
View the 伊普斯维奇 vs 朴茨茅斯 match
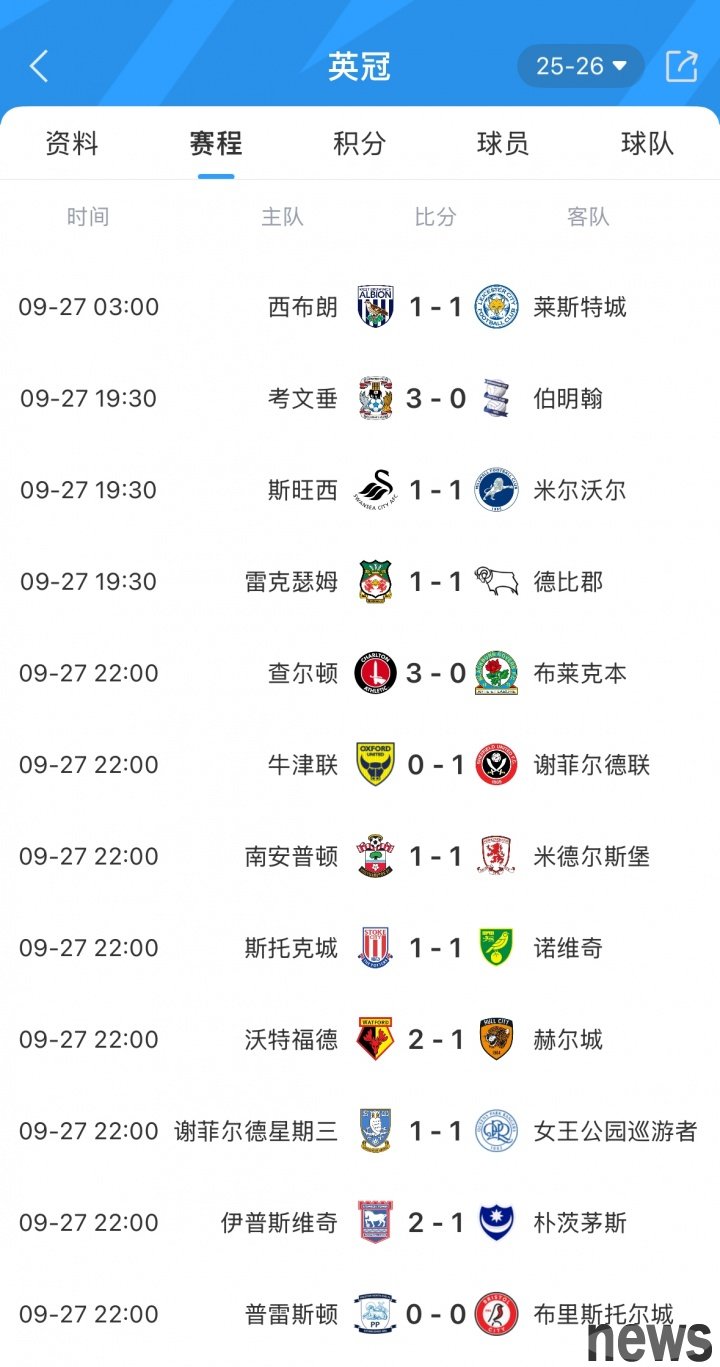436,1222
